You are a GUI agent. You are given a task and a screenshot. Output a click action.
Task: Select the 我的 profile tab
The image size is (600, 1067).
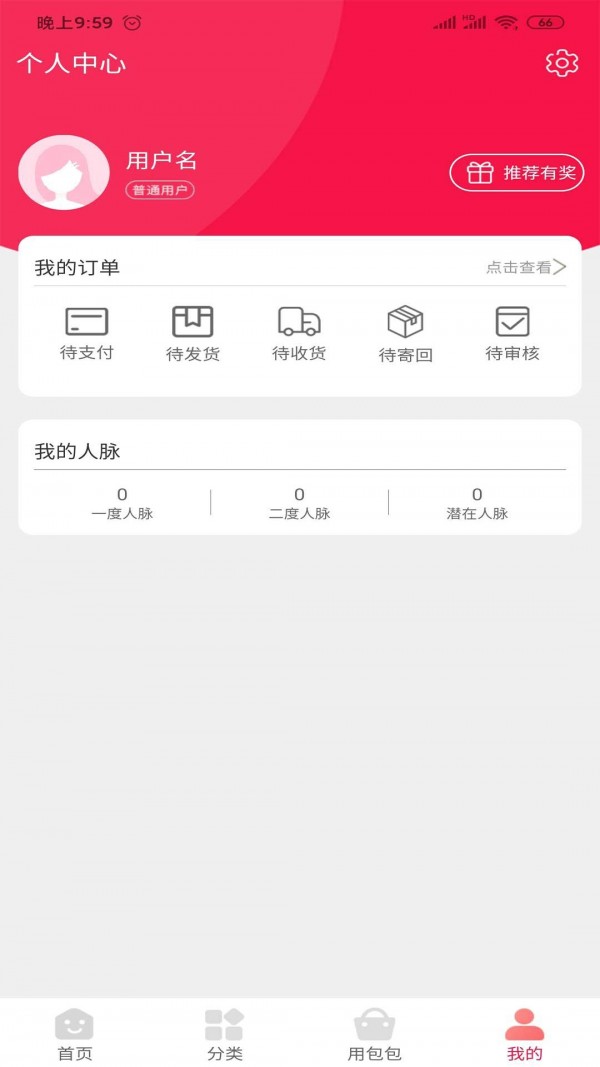coord(524,1034)
